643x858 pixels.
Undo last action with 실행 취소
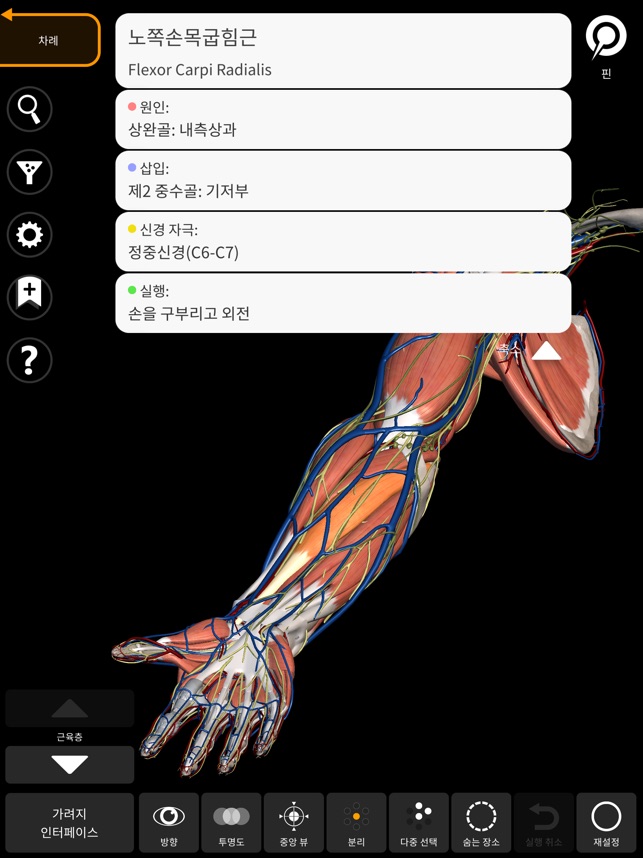pos(544,823)
